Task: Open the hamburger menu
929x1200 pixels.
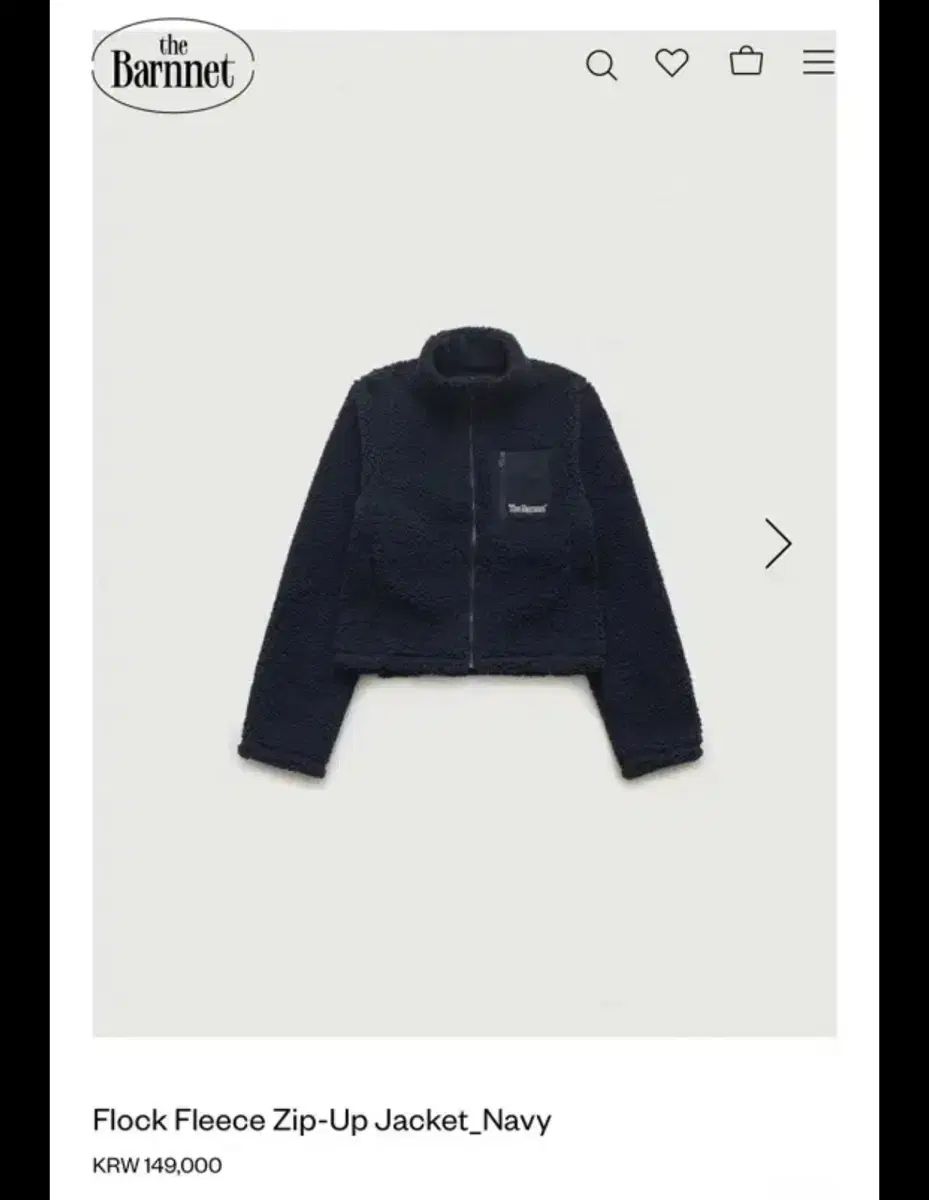Action: tap(818, 63)
